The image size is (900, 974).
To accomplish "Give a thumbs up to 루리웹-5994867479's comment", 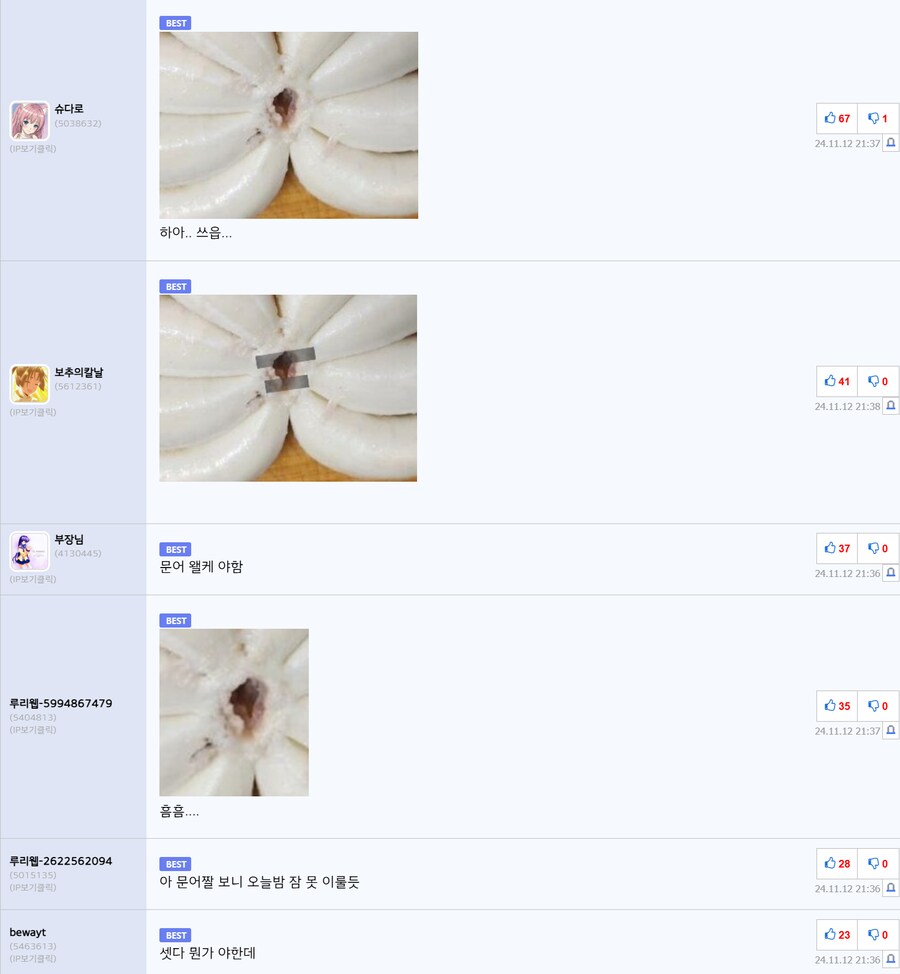I will coord(837,706).
